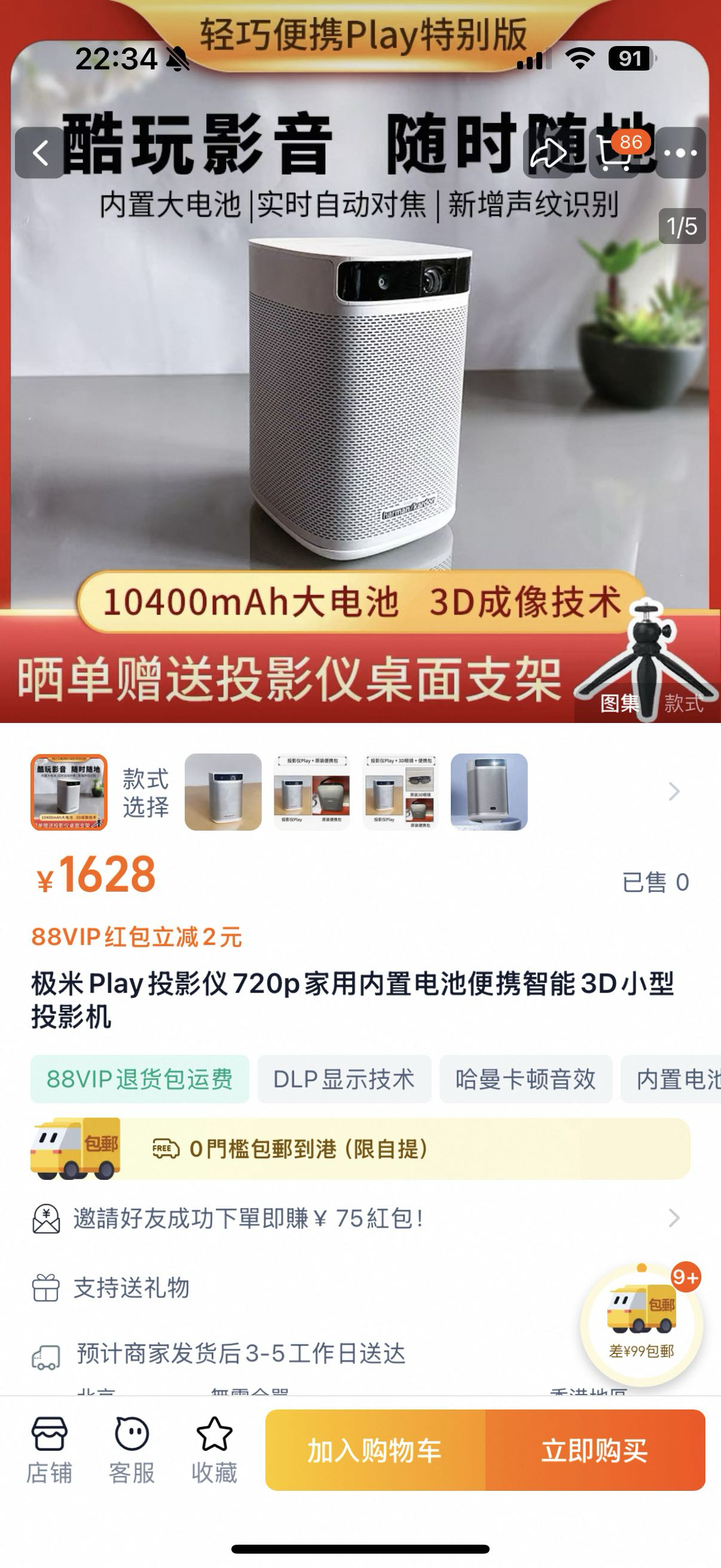Viewport: 721px width, 1568px height.
Task: Expand thumbnail strip via right chevron
Action: [x=673, y=791]
